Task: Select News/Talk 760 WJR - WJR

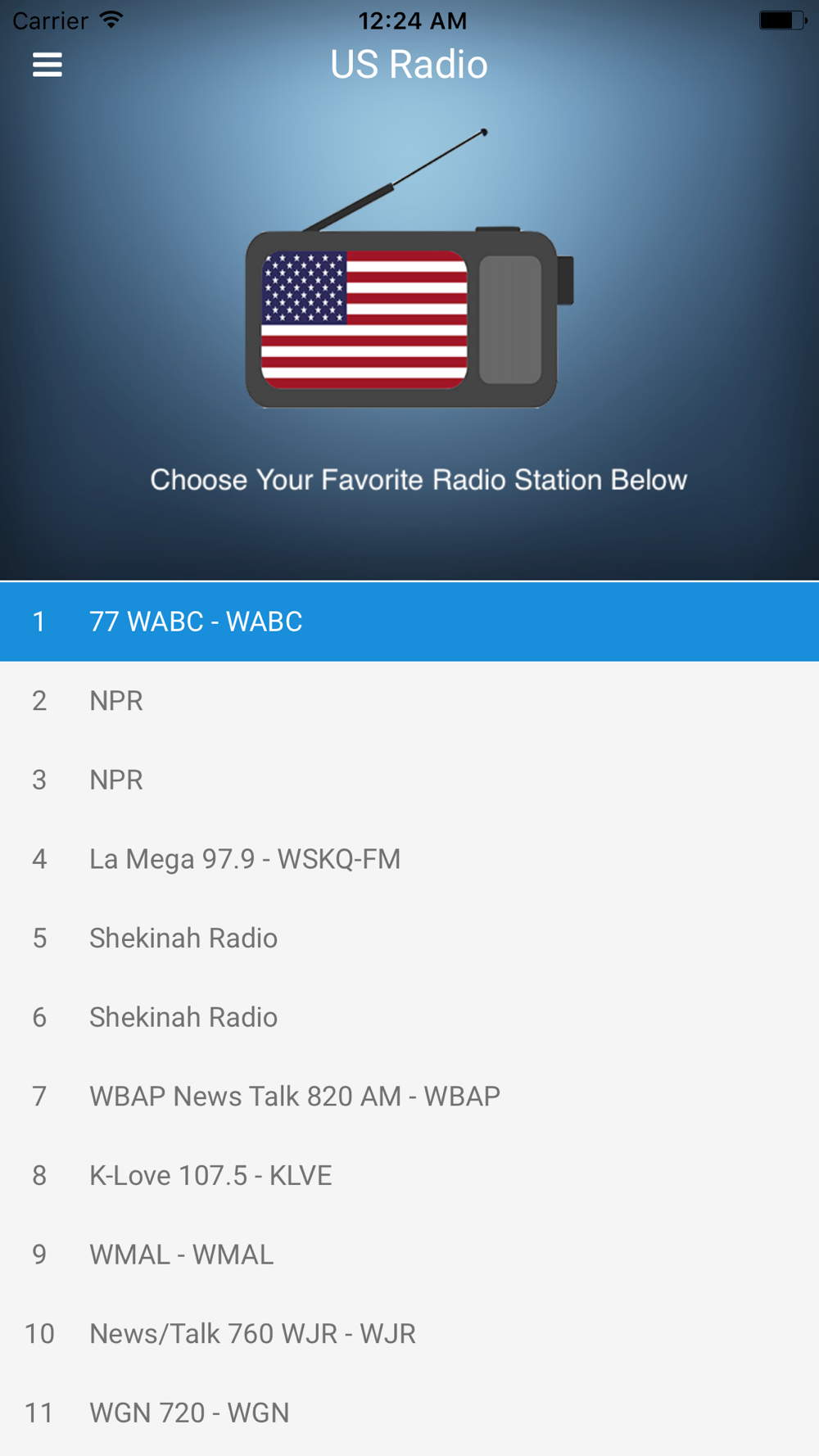Action: coord(409,1334)
